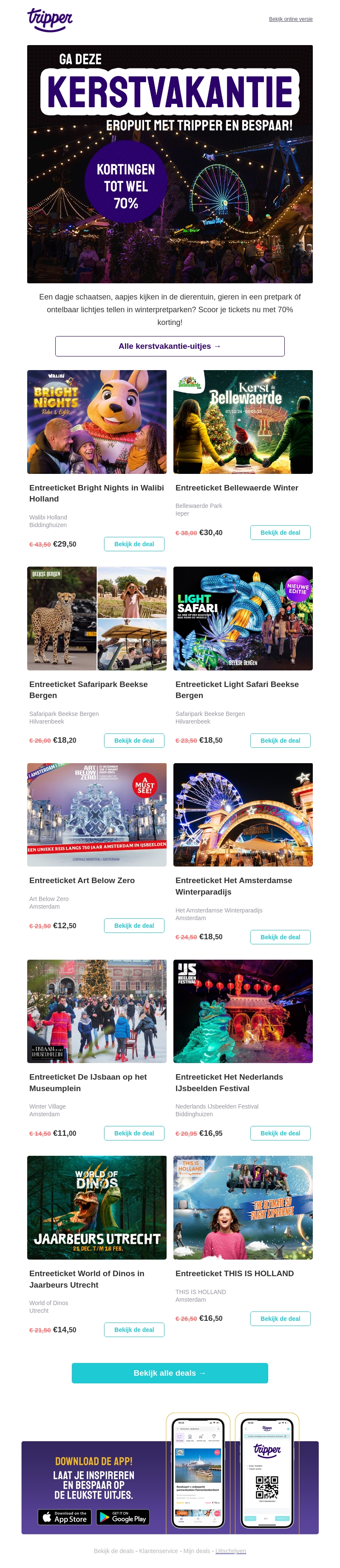Tap the Alle kerstvakantie-uitjes button
The image size is (340, 1568).
pos(170,346)
